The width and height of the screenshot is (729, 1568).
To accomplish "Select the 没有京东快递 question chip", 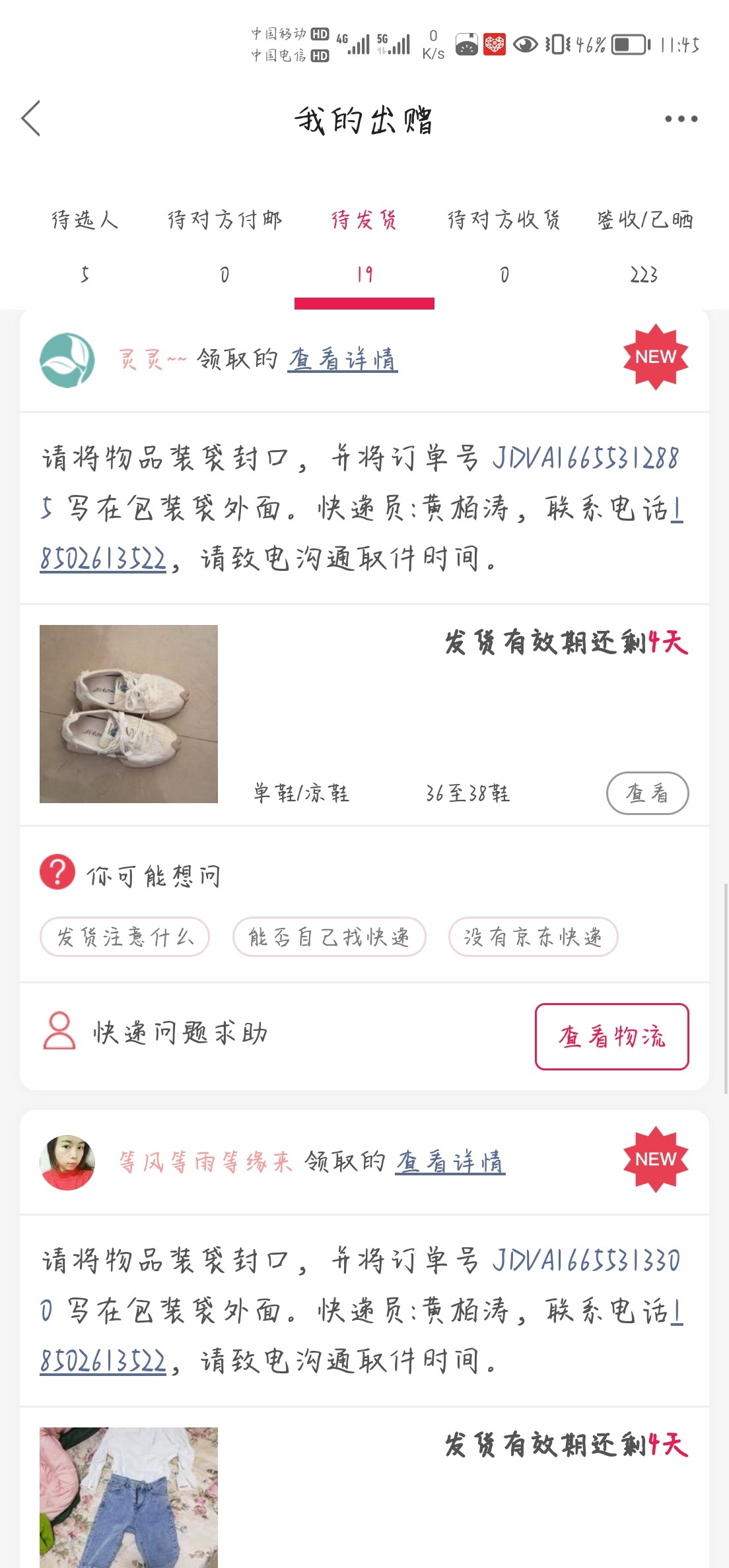I will (x=533, y=936).
